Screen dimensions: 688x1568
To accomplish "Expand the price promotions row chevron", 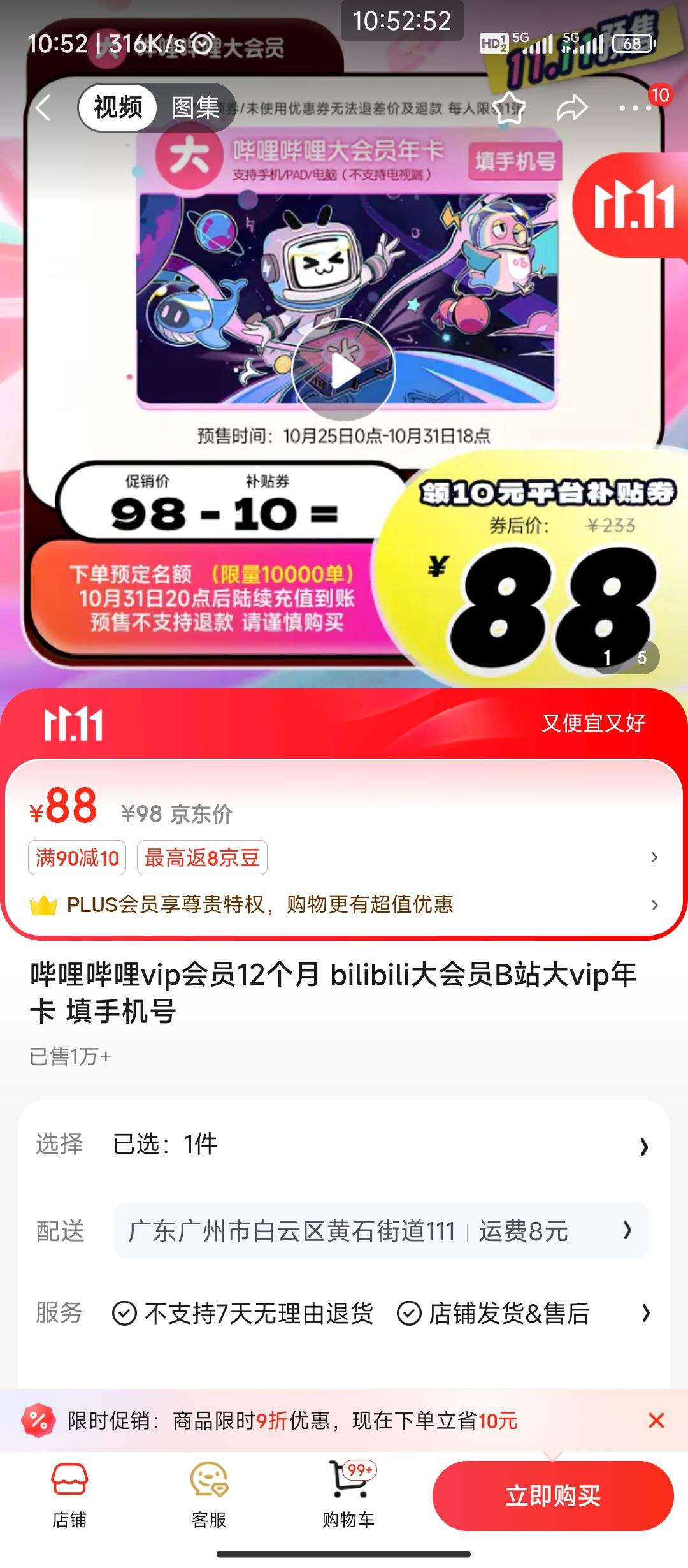I will pos(655,859).
